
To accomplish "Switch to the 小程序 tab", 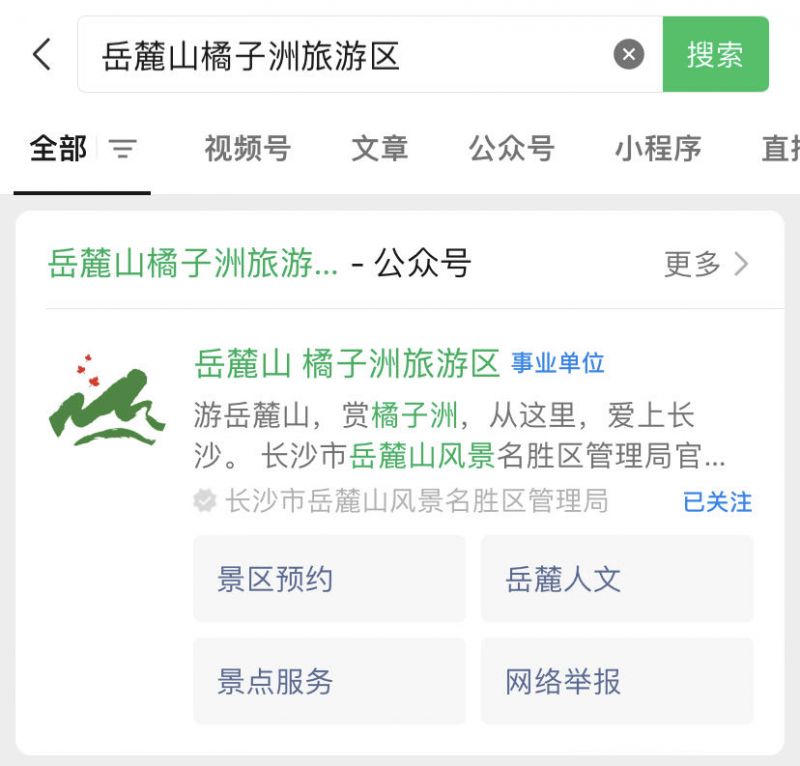I will [x=657, y=149].
